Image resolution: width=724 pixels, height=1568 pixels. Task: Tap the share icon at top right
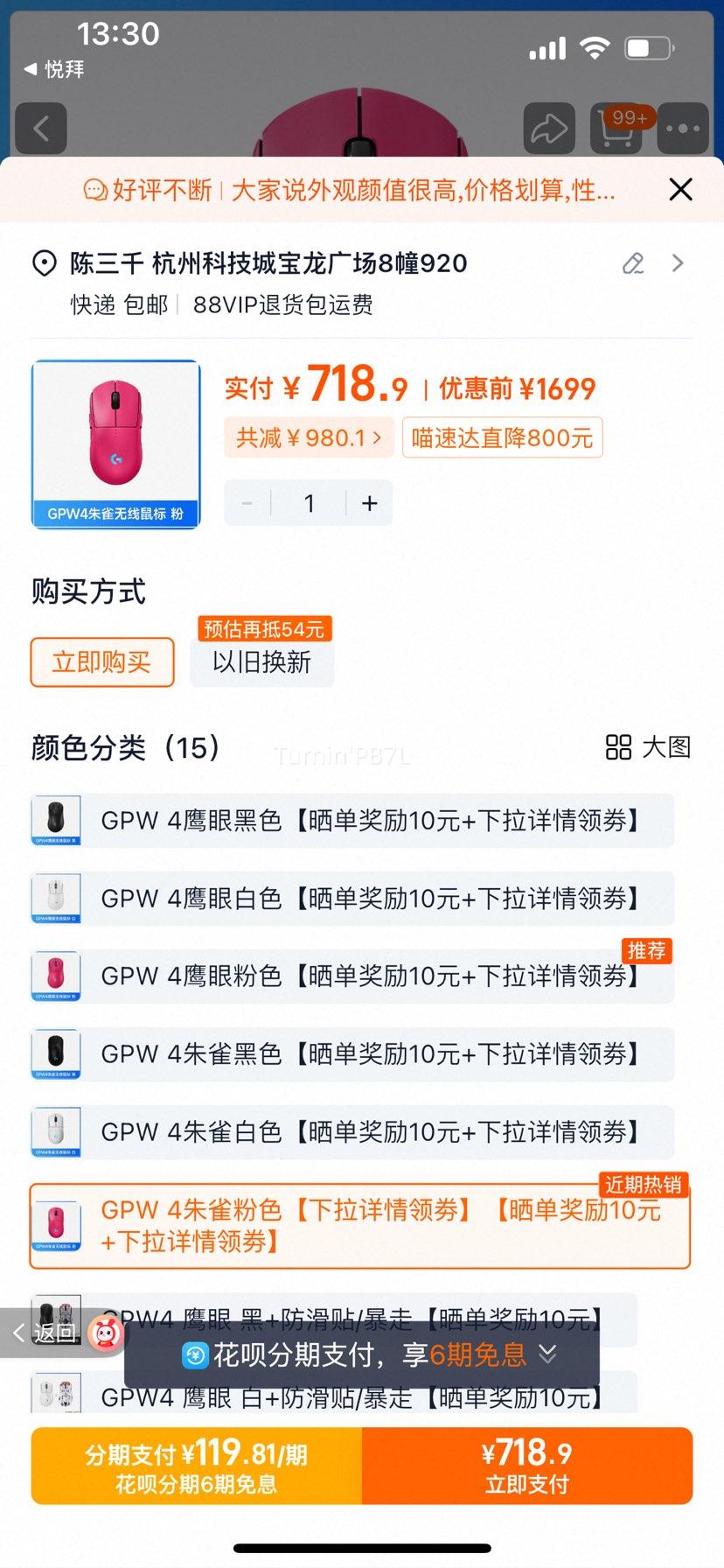pyautogui.click(x=549, y=127)
